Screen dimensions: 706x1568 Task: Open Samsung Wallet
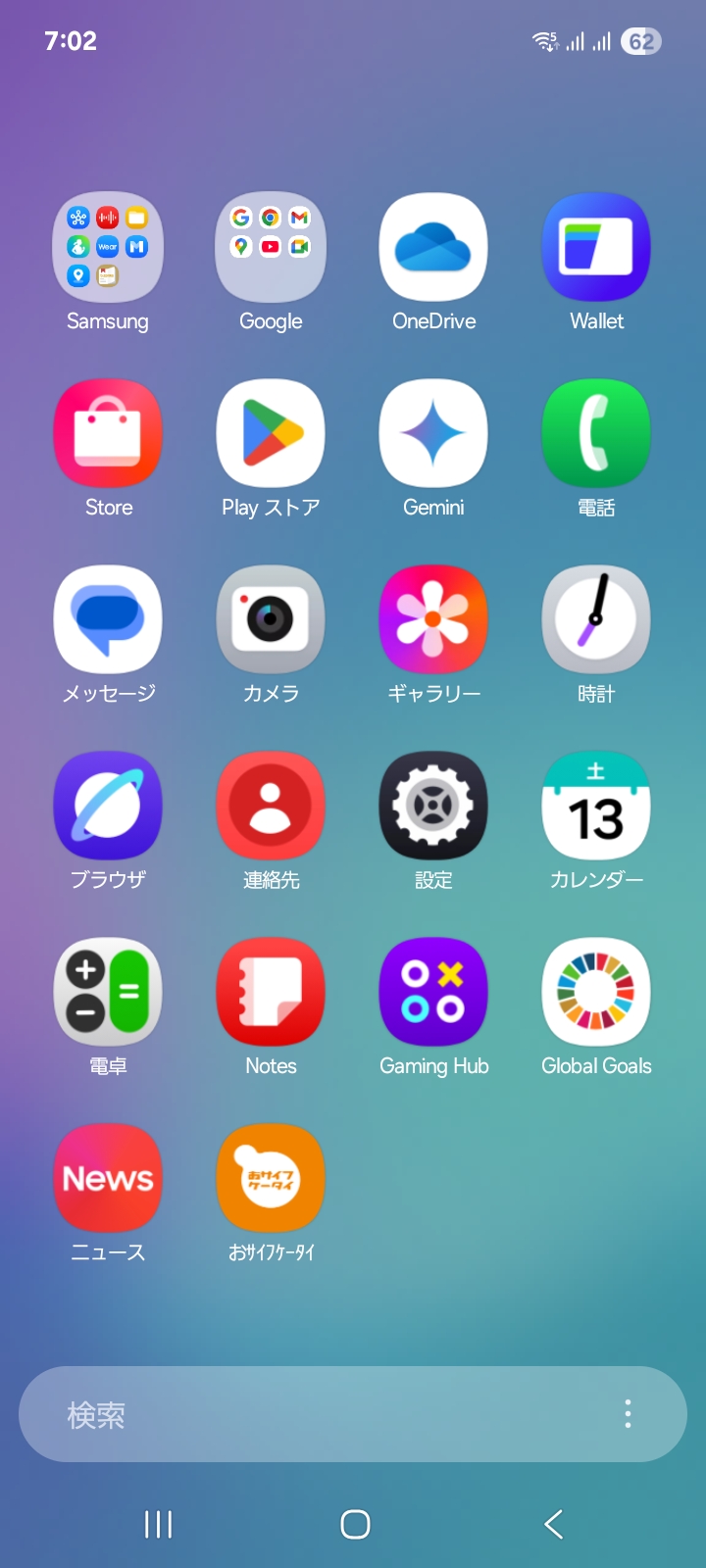596,247
